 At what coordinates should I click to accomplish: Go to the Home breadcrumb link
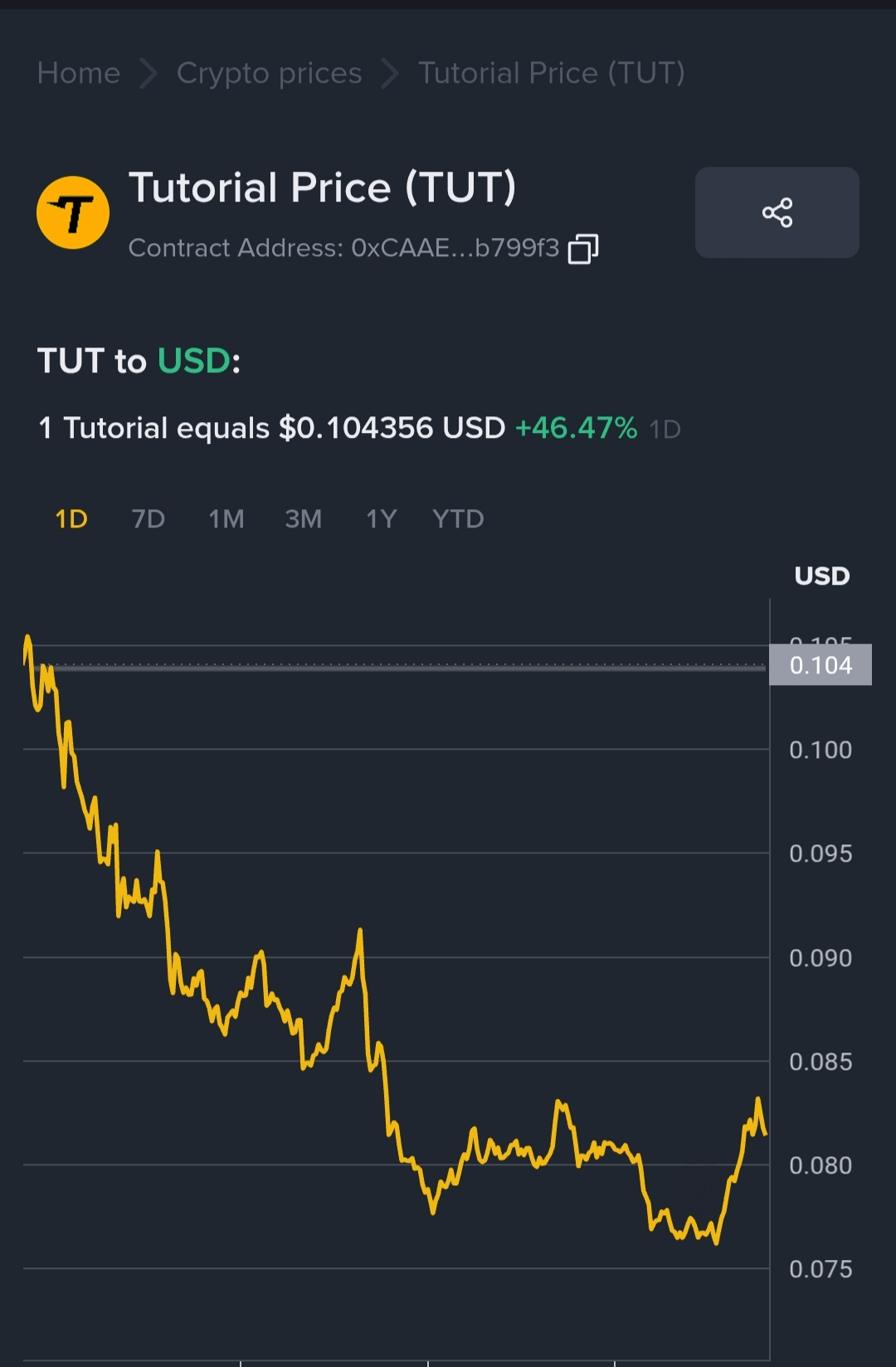79,73
